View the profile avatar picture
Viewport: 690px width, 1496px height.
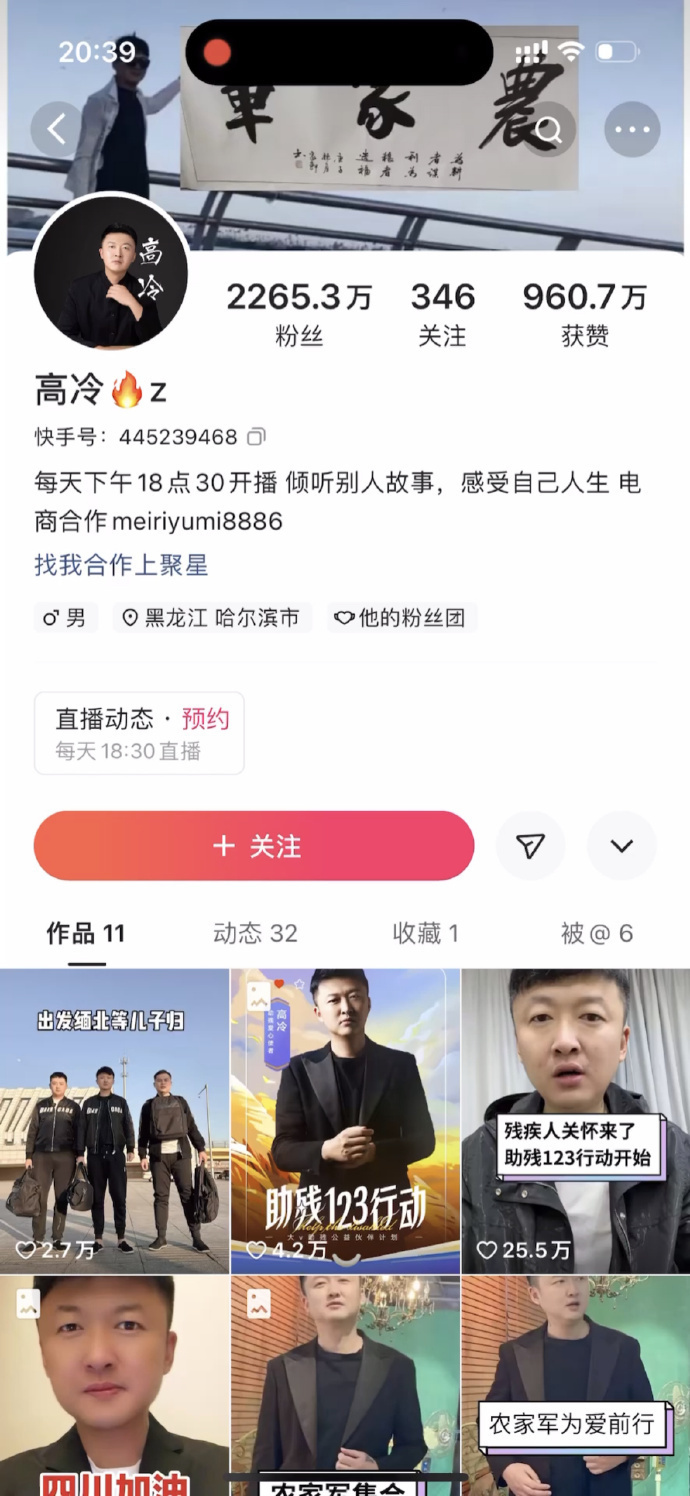(111, 273)
